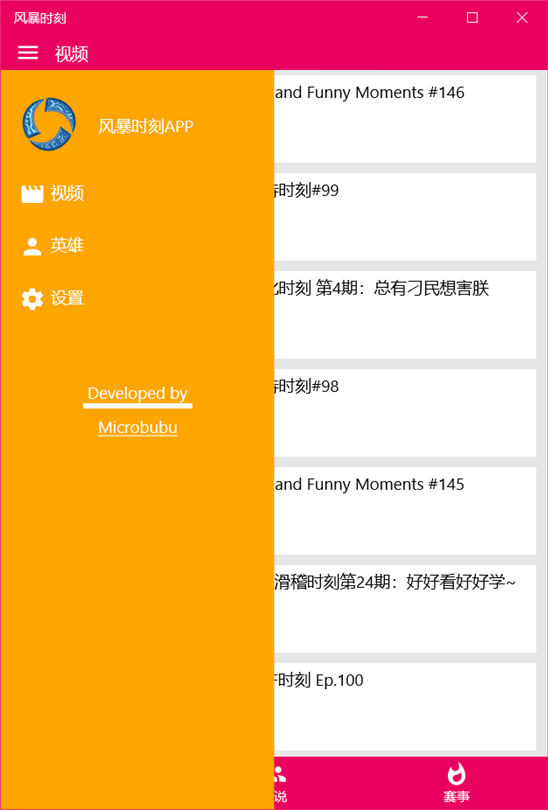Close the hamburger drawer menu
The height and width of the screenshot is (810, 548).
(x=28, y=52)
